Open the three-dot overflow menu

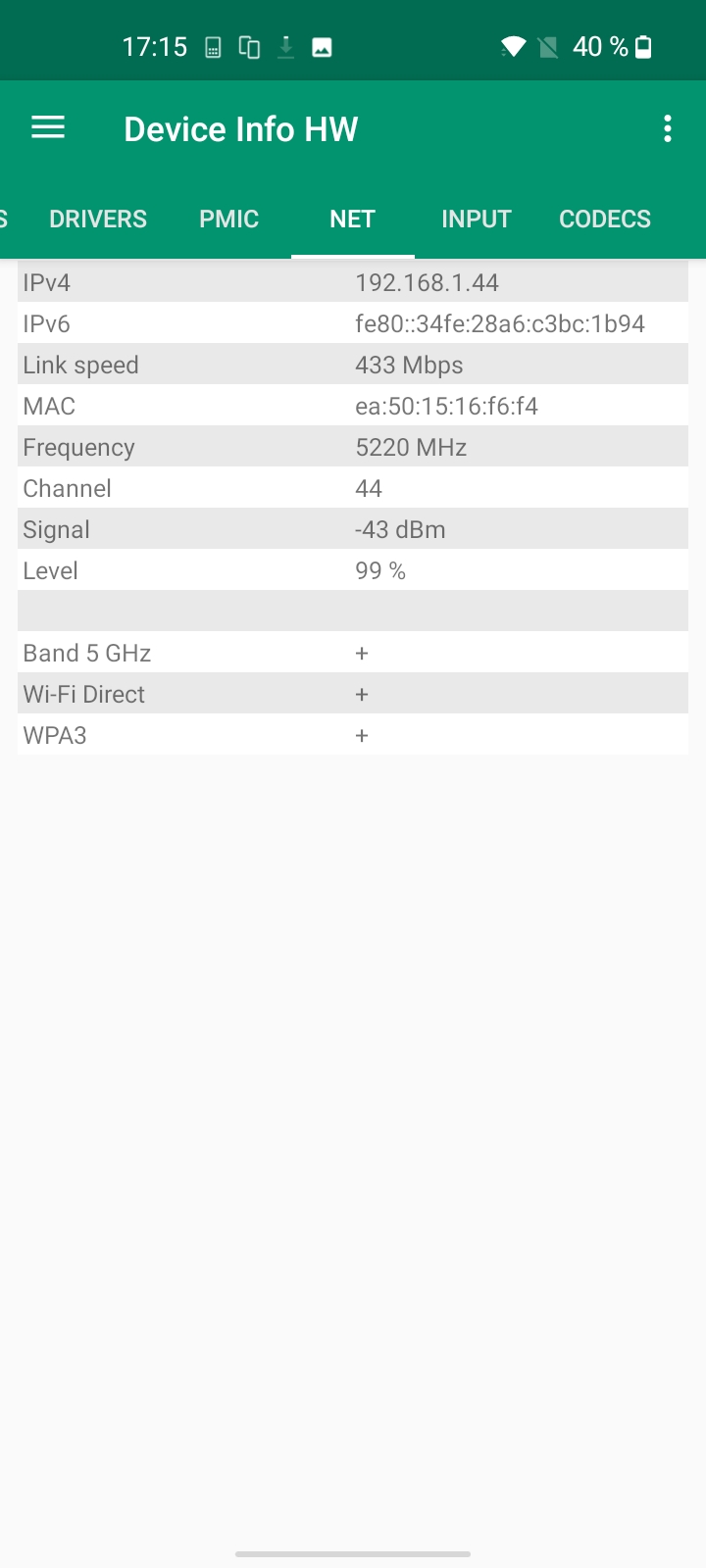point(668,128)
